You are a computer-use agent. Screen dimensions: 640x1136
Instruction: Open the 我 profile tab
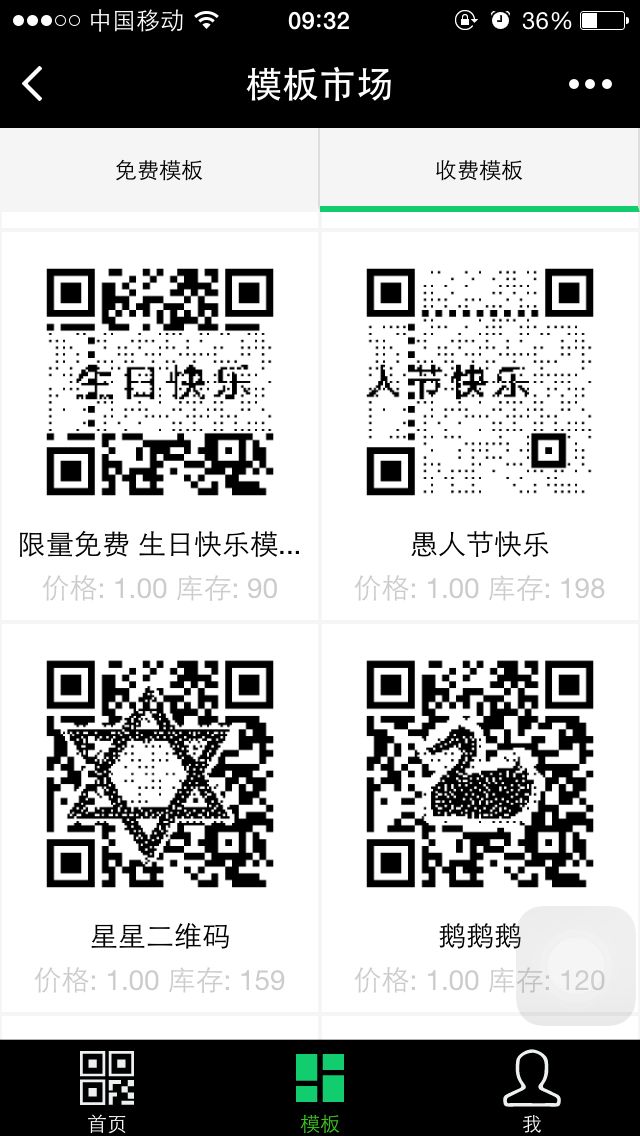click(532, 1088)
